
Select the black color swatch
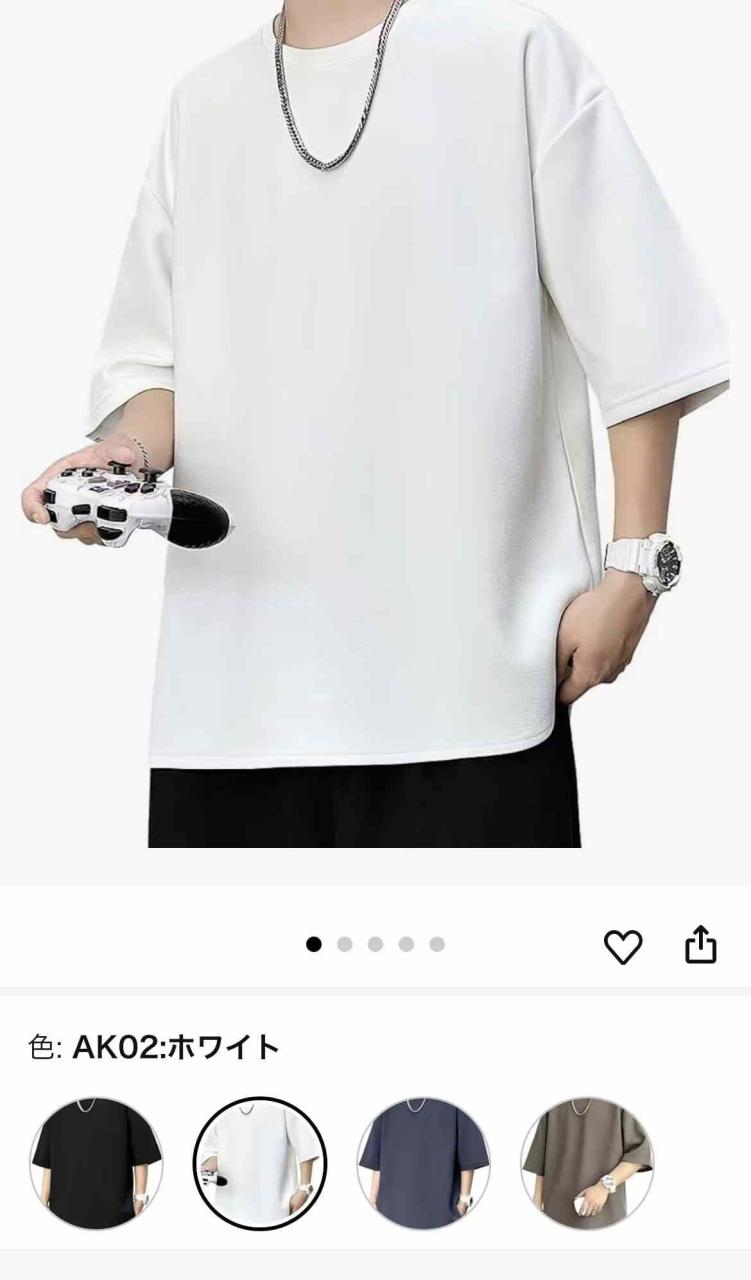click(x=96, y=1163)
